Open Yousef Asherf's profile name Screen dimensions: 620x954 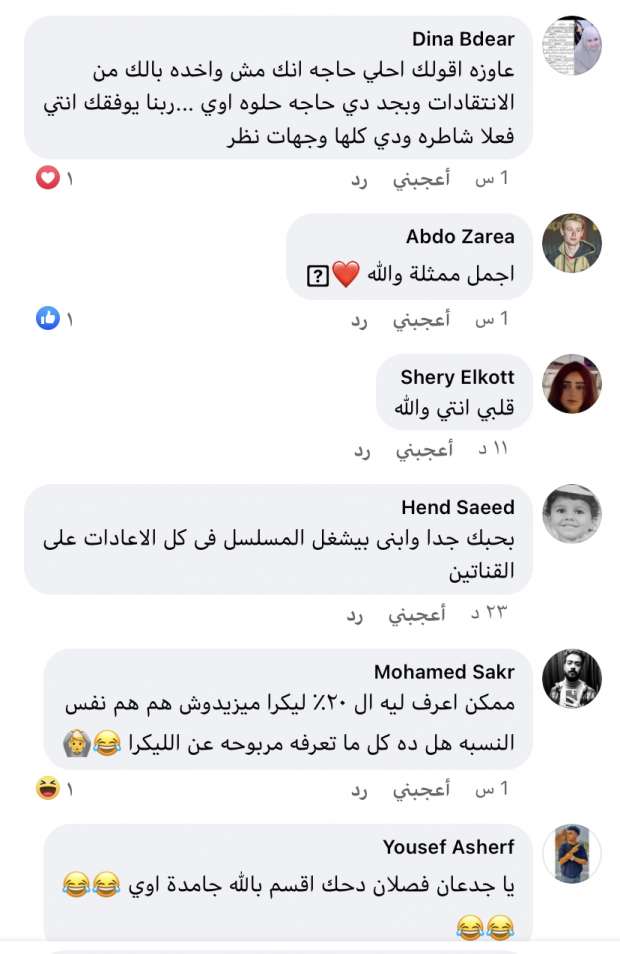(x=448, y=847)
